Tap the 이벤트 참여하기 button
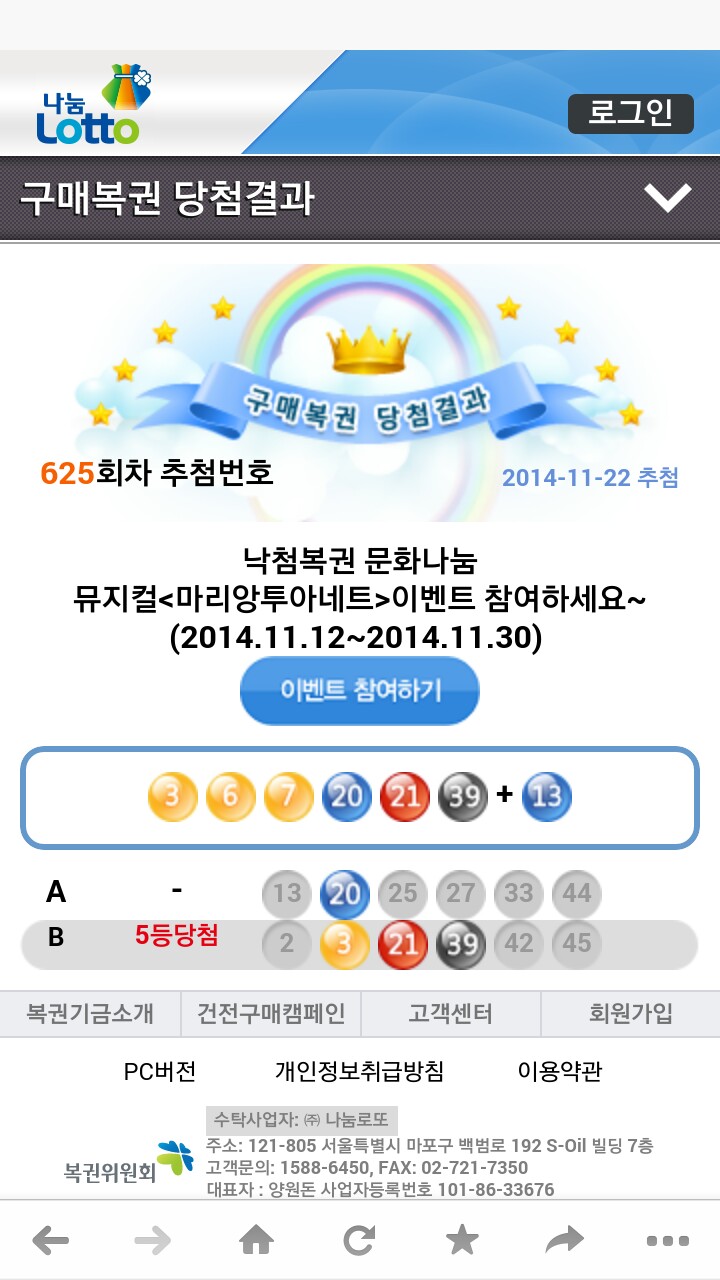Viewport: 720px width, 1280px height. [360, 690]
